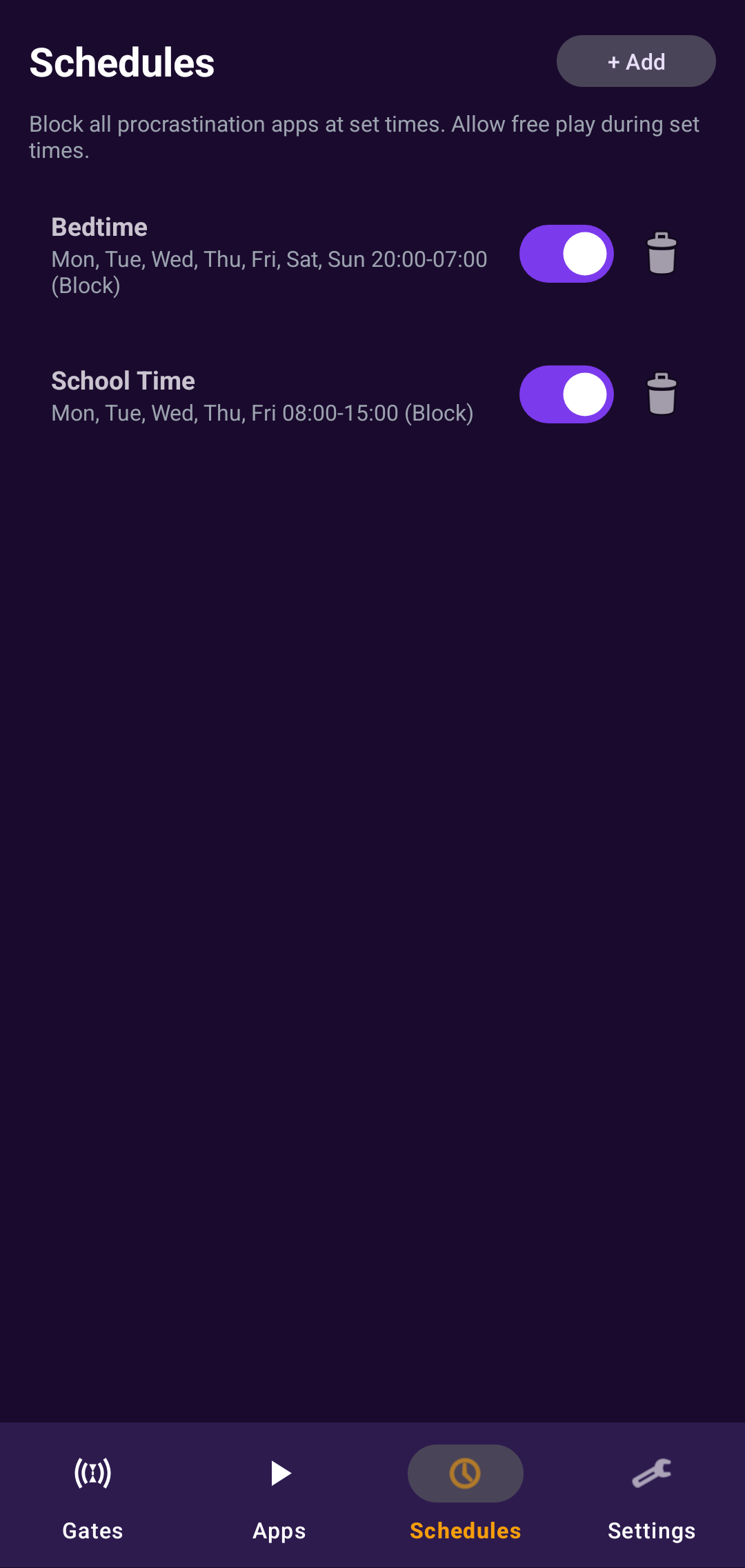The height and width of the screenshot is (1568, 745).
Task: Click the highlighted clock icon in the navigation bar
Action: click(x=465, y=1474)
